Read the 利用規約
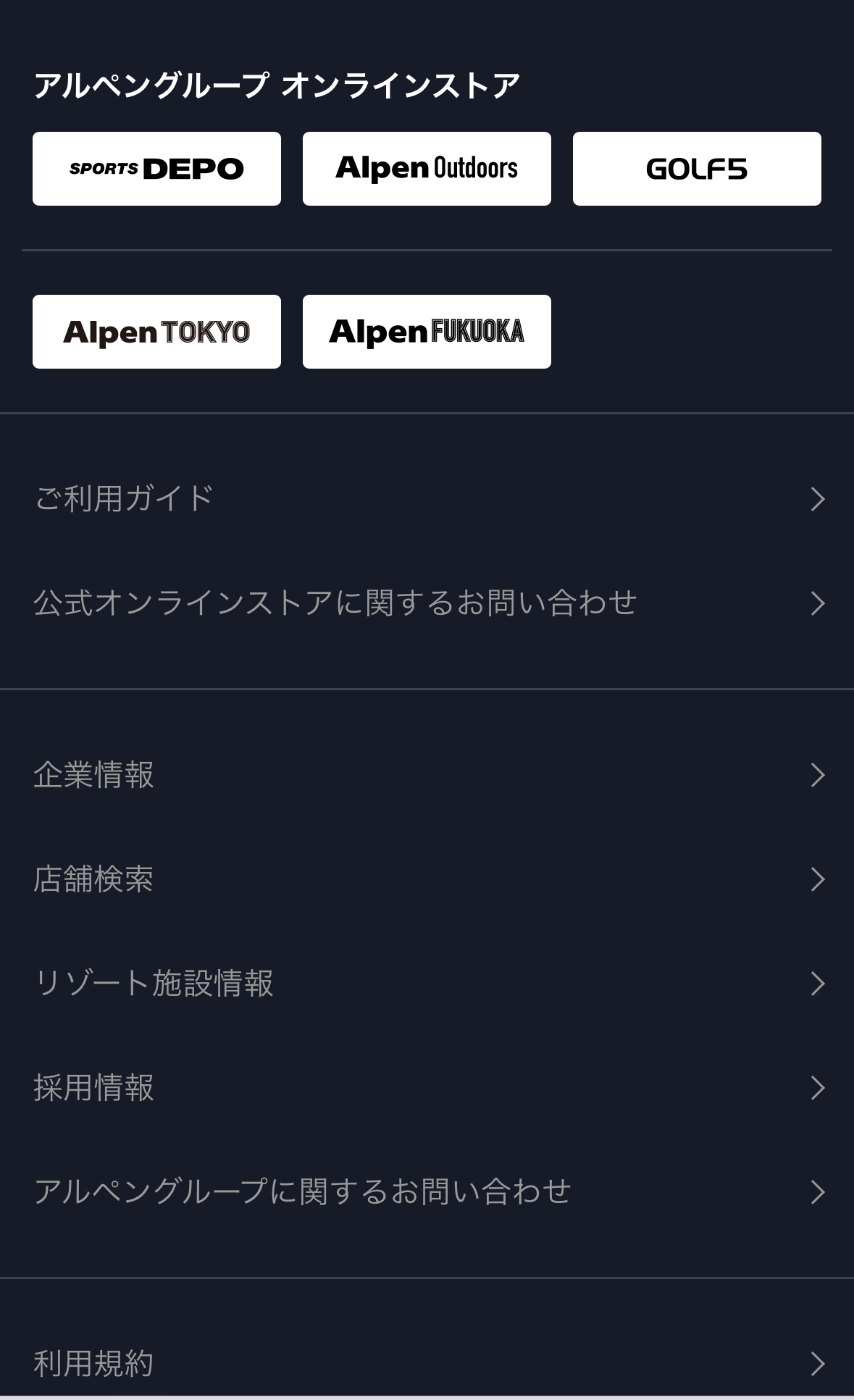The height and width of the screenshot is (1400, 854). coord(427,1363)
